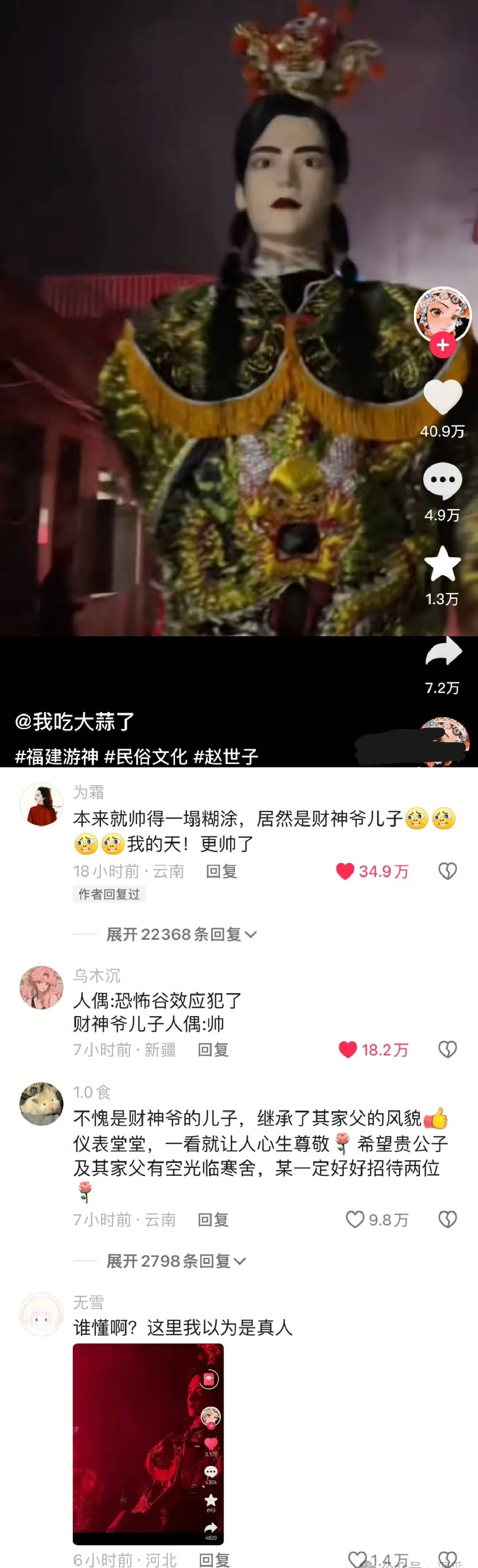Image resolution: width=478 pixels, height=1568 pixels.
Task: Reply to 乌木沉's comment
Action: point(213,1049)
